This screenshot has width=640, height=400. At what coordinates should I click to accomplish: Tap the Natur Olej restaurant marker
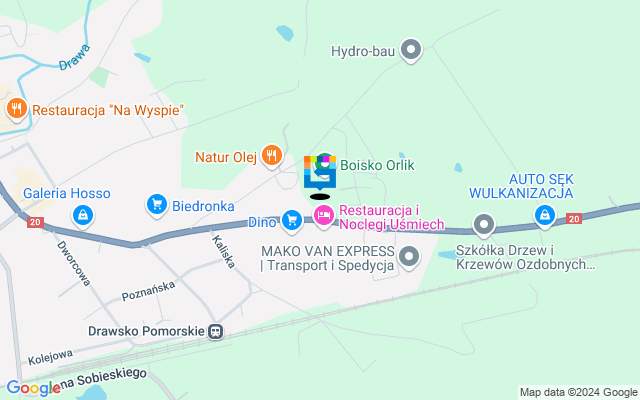[271, 155]
